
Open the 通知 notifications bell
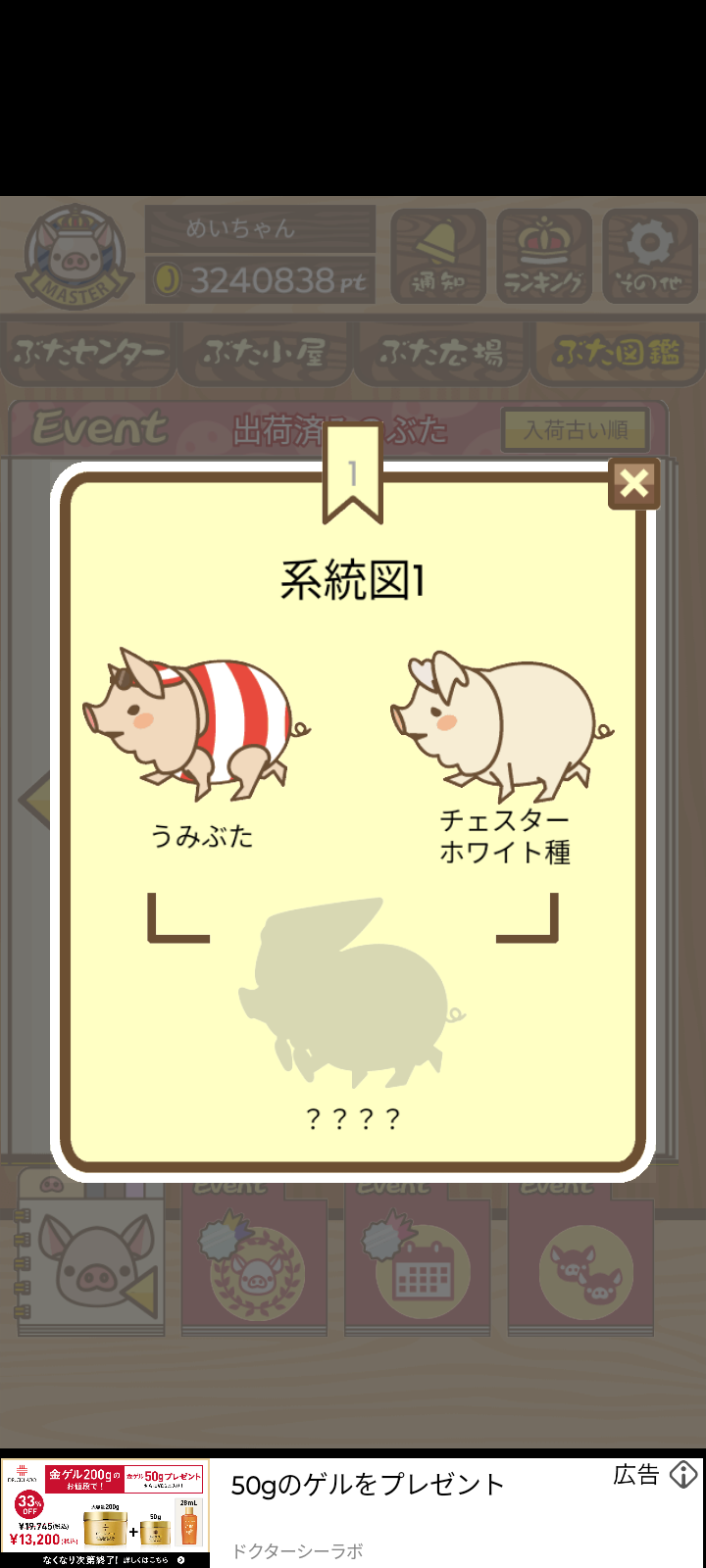(438, 257)
